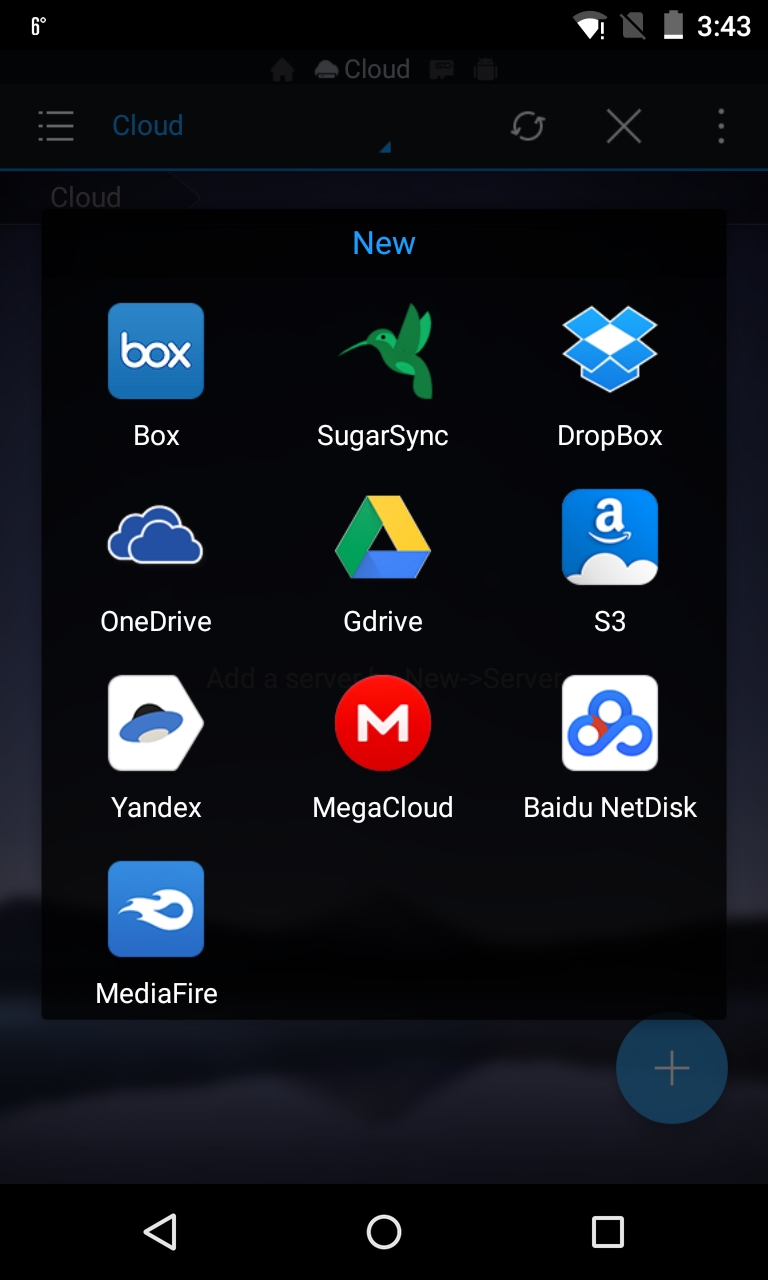Return to the home screen
This screenshot has width=768, height=1280.
384,1232
